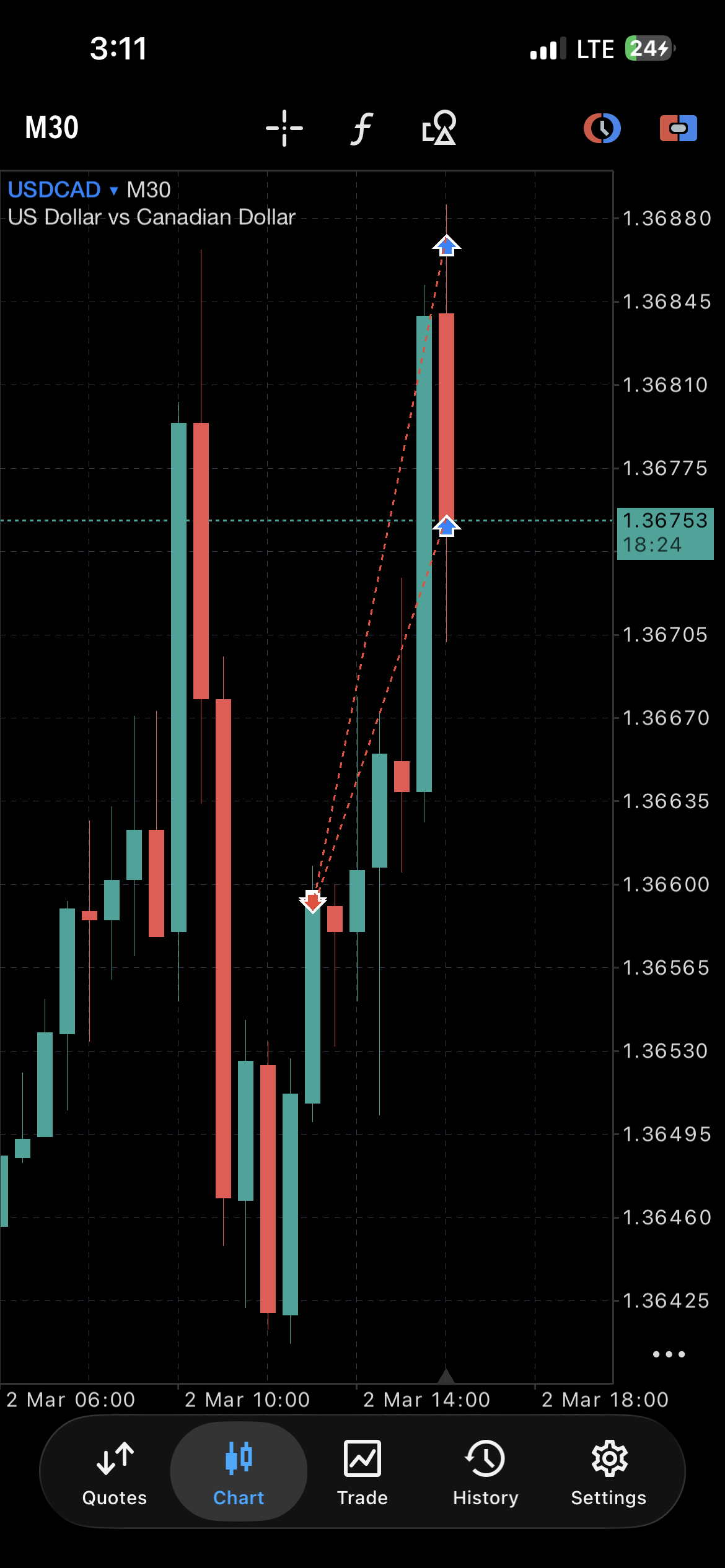This screenshot has width=725, height=1568.
Task: Change the M30 timeframe
Action: point(52,128)
